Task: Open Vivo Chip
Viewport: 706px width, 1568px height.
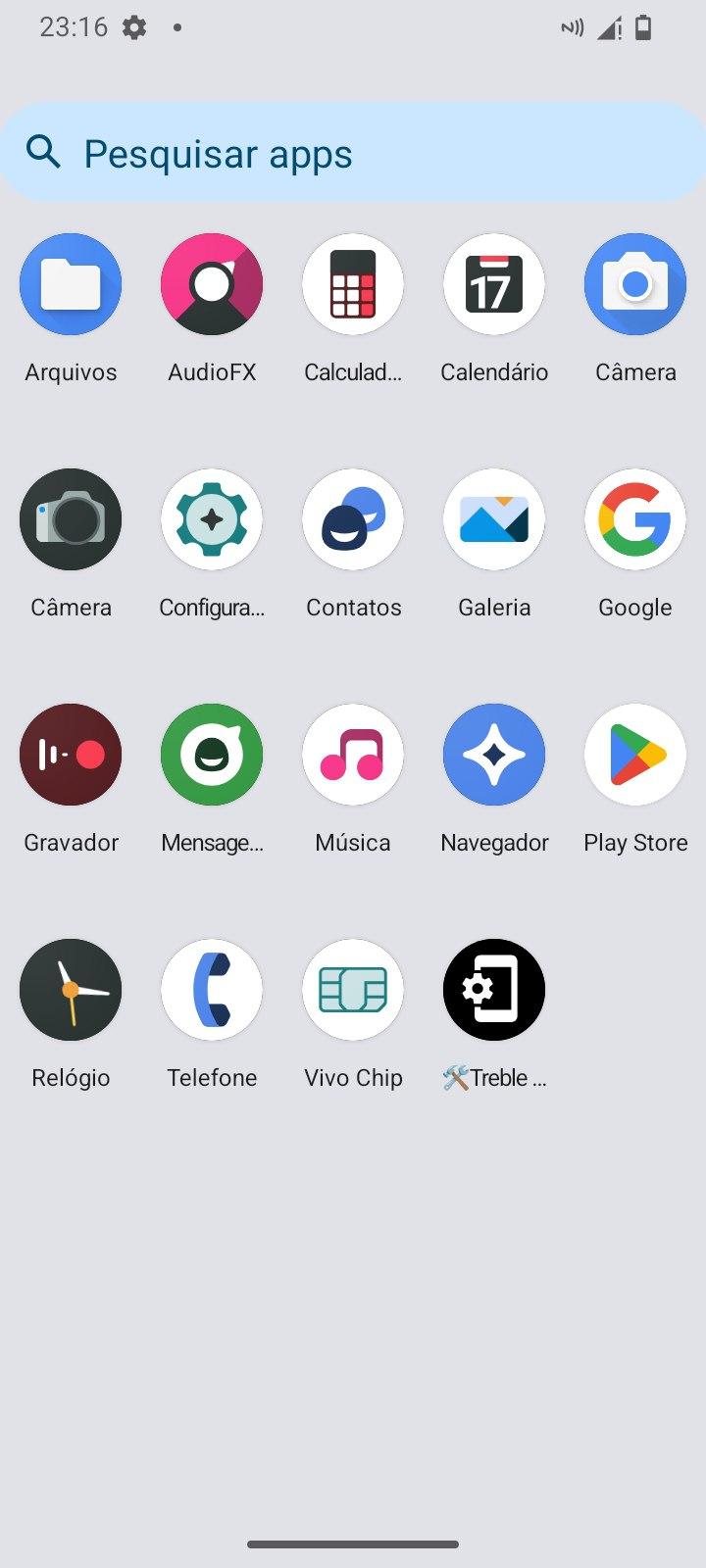Action: [353, 990]
